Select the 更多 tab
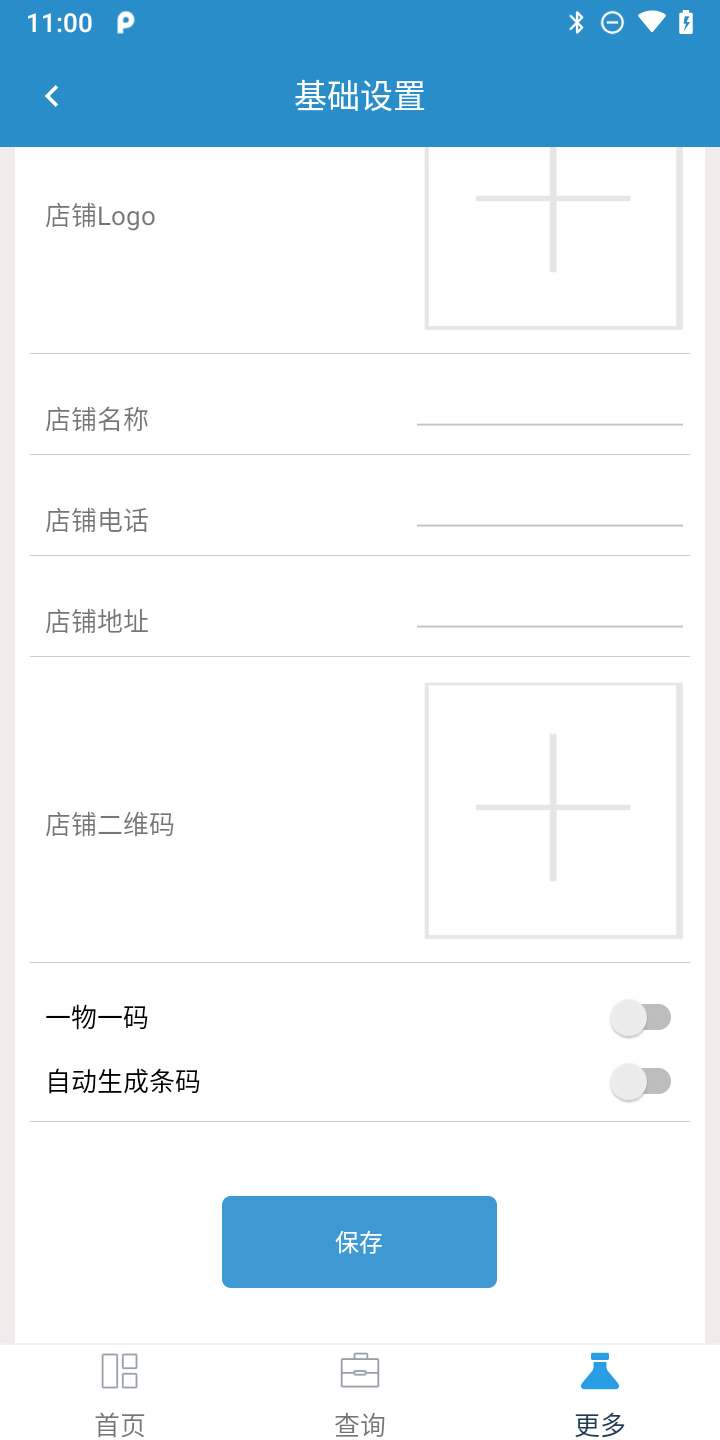Viewport: 720px width, 1440px height. [x=600, y=1394]
